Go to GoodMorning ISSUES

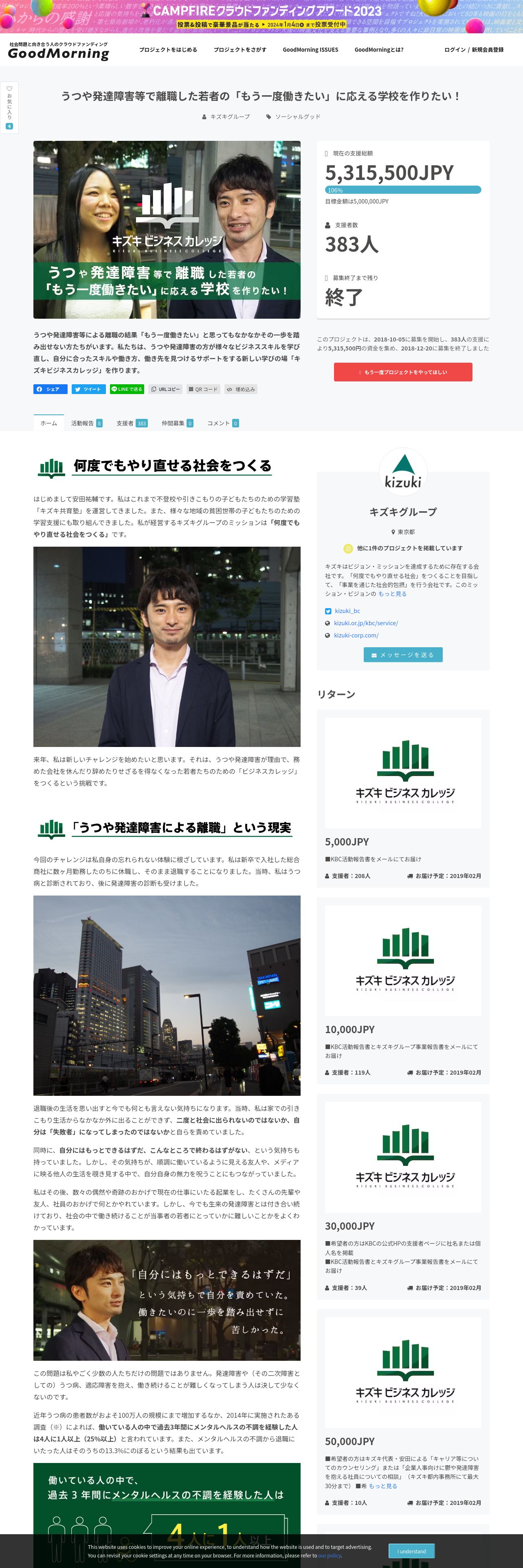click(310, 50)
